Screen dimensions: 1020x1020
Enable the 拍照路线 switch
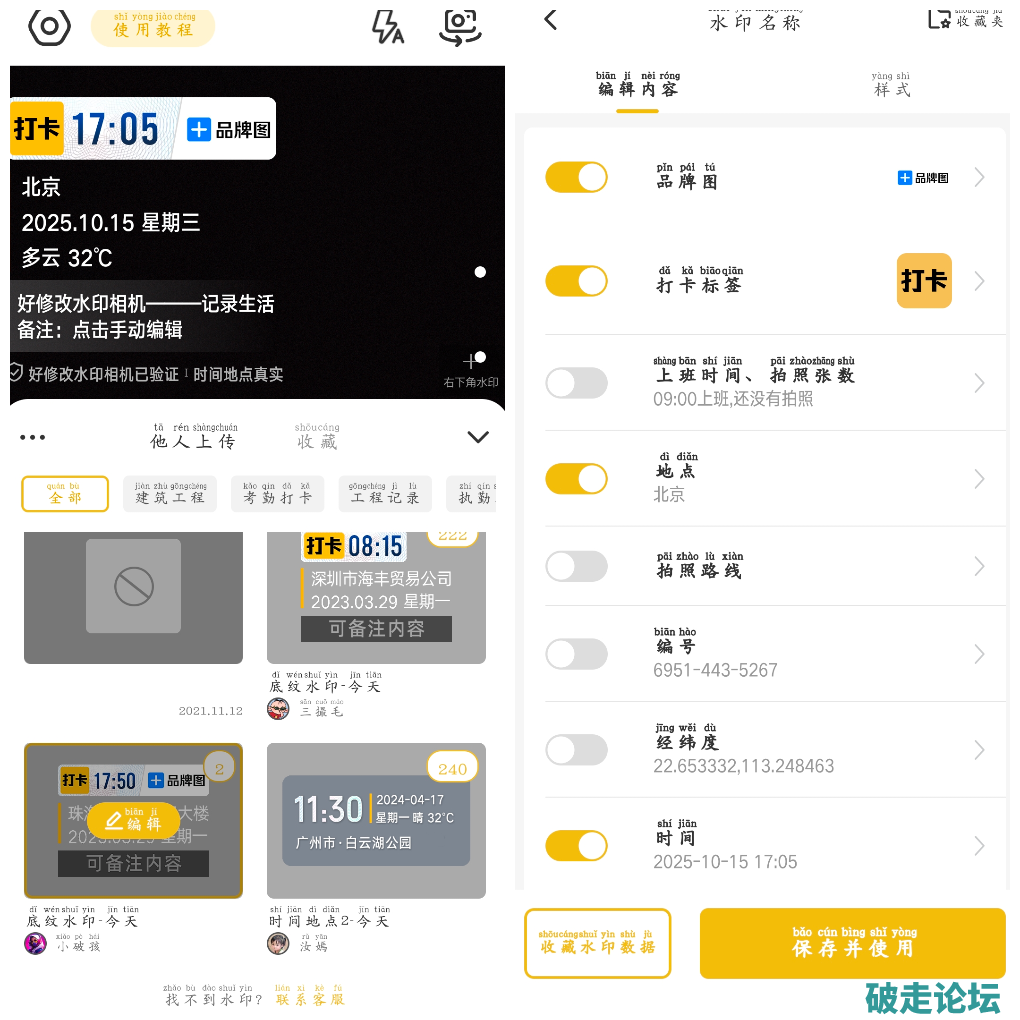(x=576, y=567)
